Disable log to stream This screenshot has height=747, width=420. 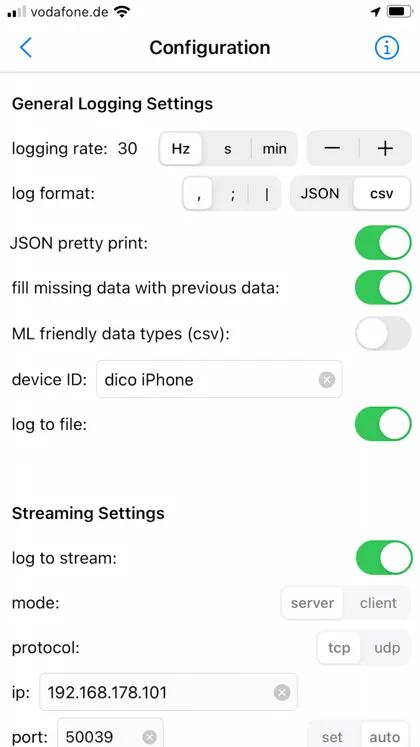click(384, 557)
